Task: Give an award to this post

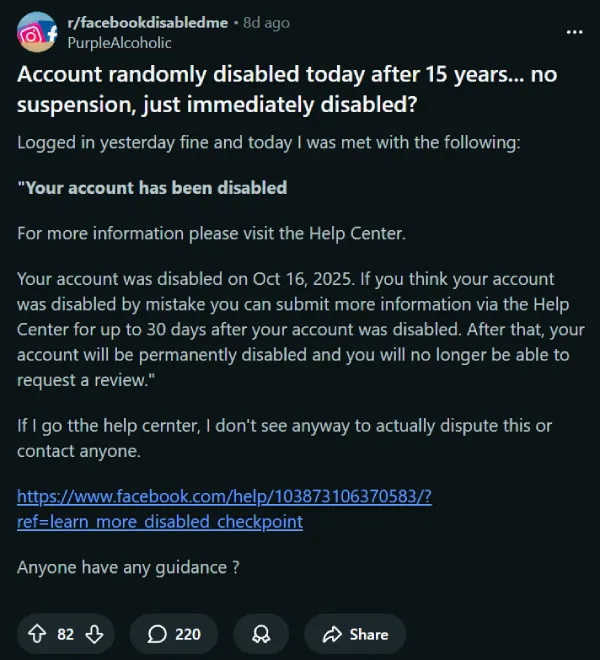Action: pos(261,634)
